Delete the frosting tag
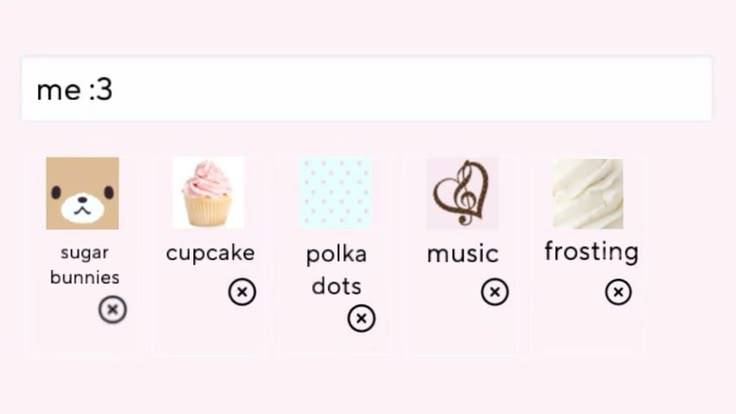The image size is (736, 414). tap(618, 292)
